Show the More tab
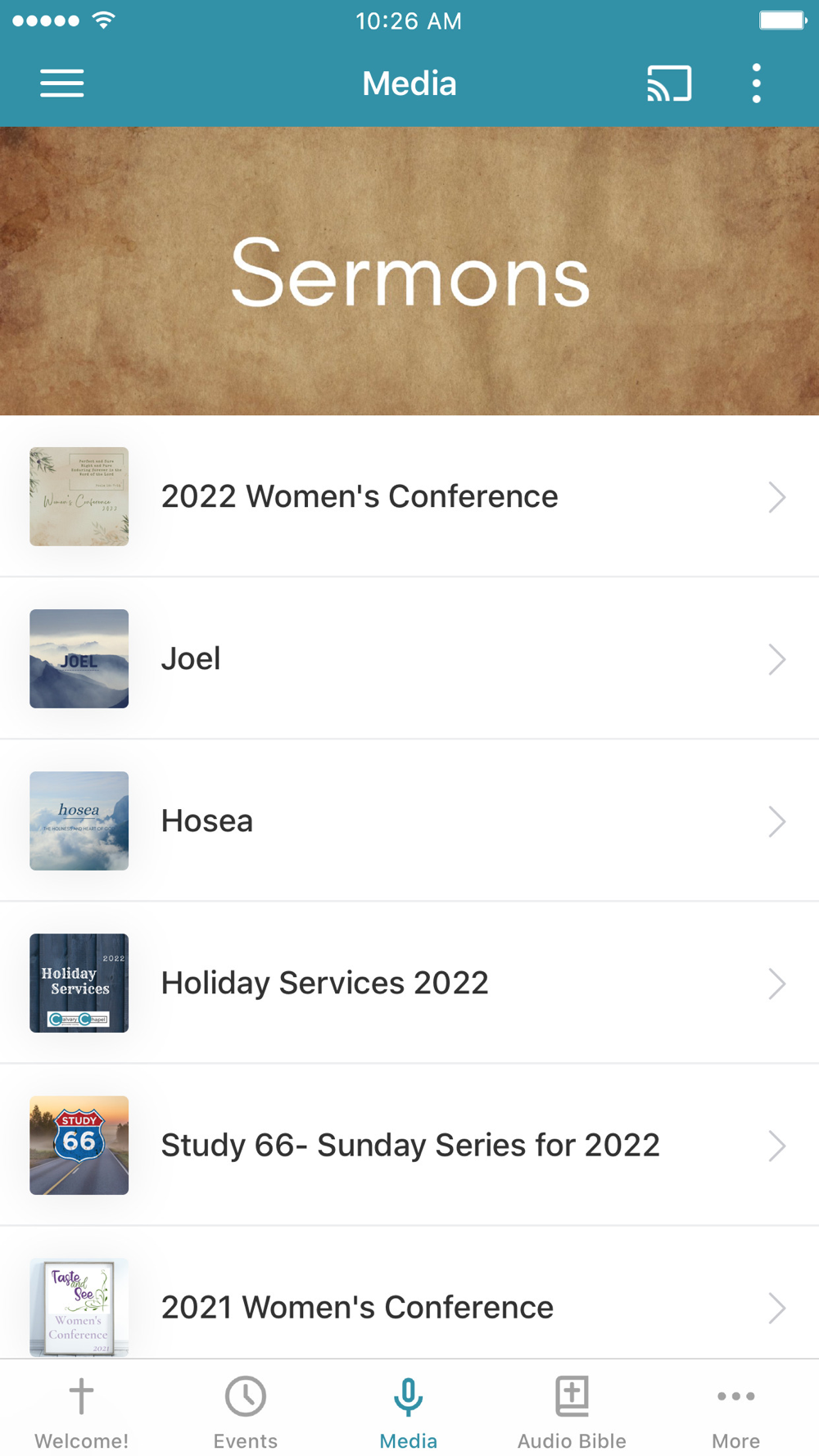 pos(735,1412)
